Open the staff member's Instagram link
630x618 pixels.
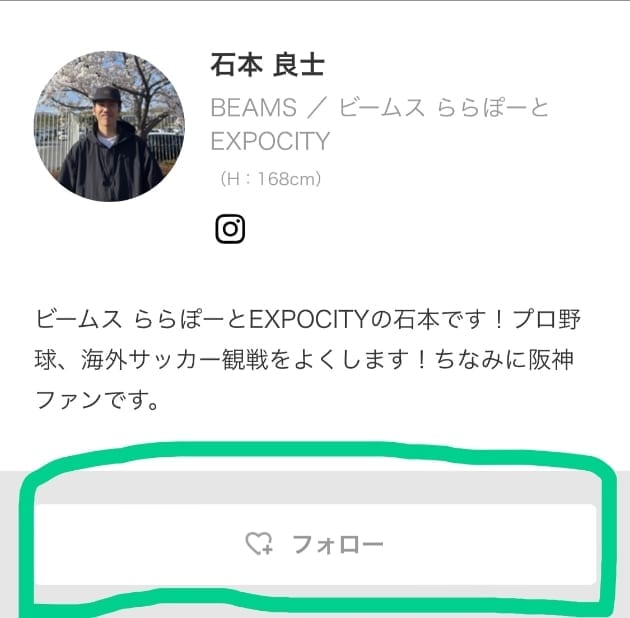tap(230, 229)
